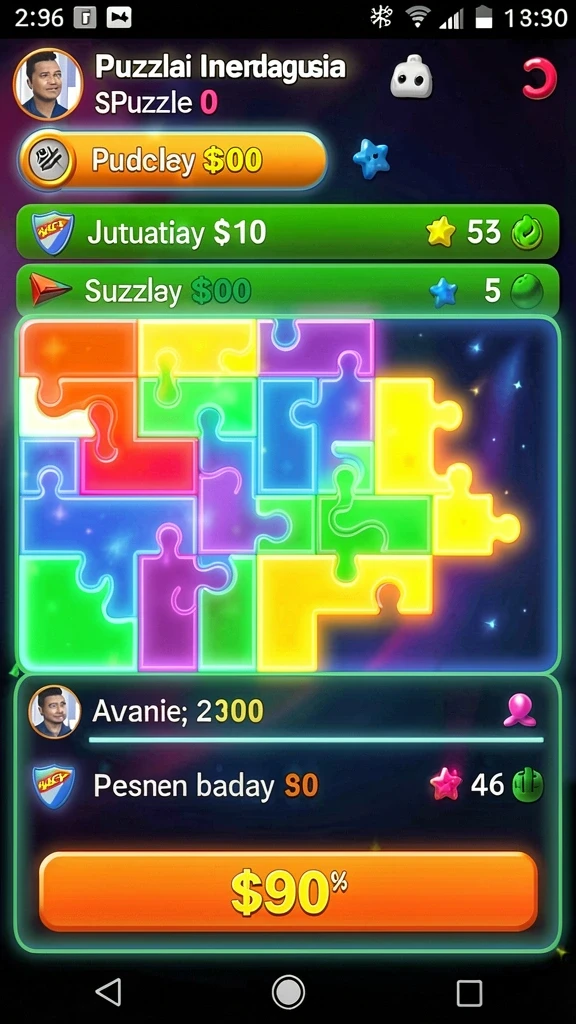Select the Suzzlay $00 row

287,291
